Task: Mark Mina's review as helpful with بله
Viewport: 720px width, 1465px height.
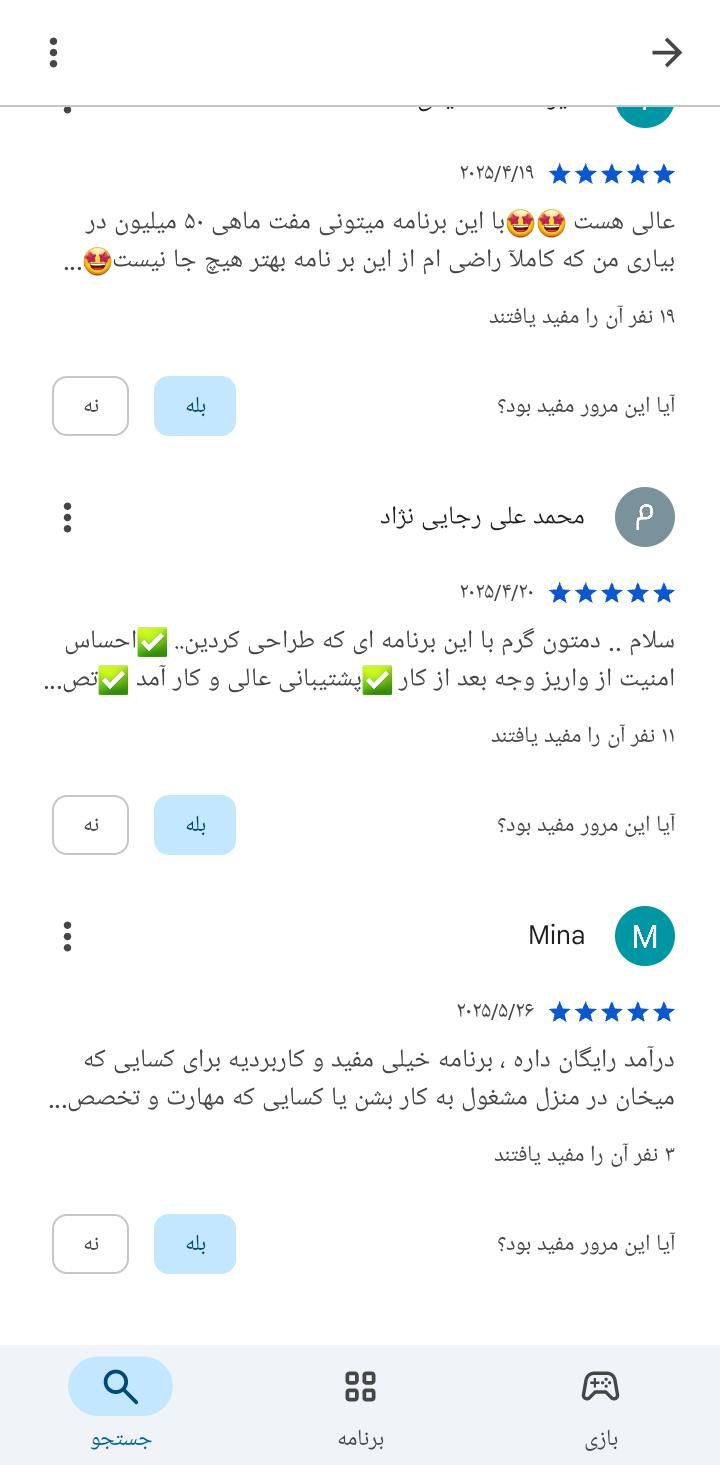Action: click(x=194, y=1243)
